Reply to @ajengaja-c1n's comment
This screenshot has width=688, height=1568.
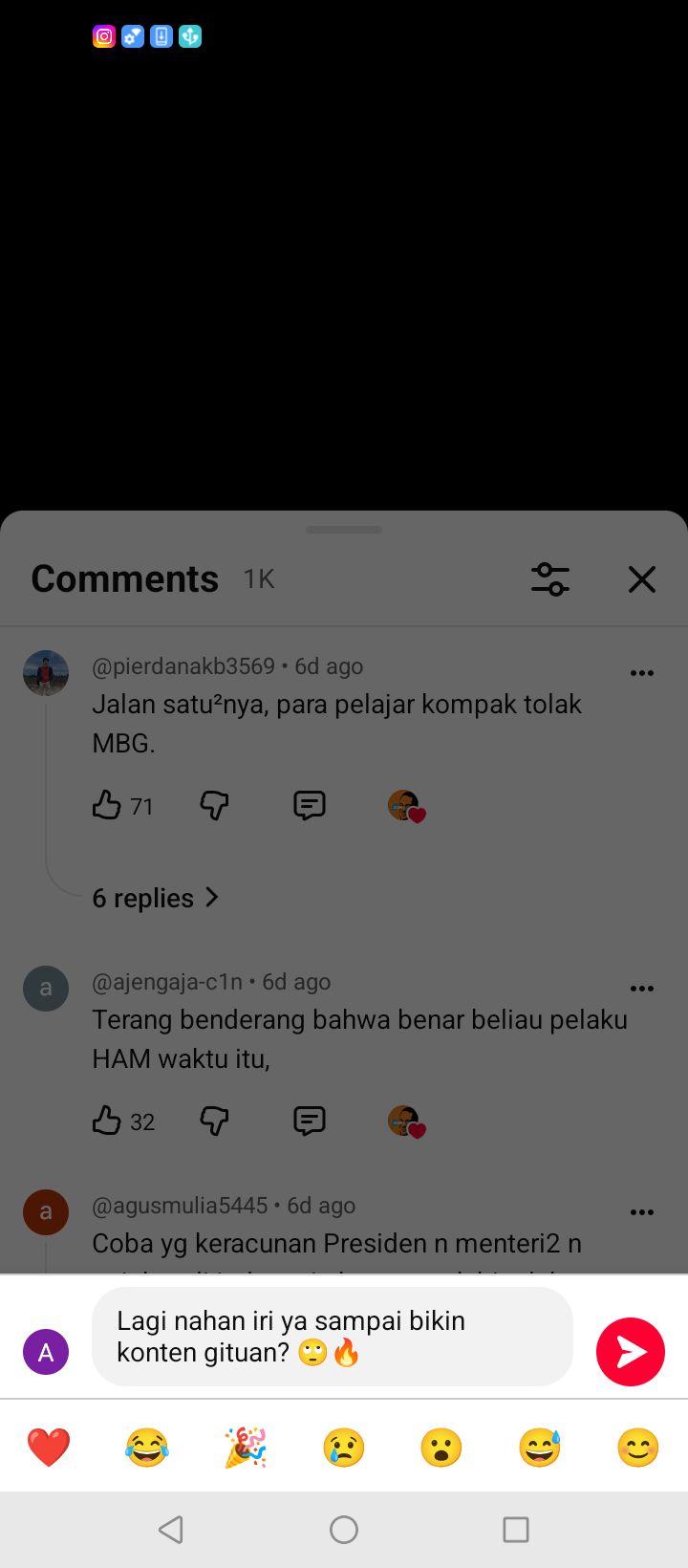(x=310, y=1121)
